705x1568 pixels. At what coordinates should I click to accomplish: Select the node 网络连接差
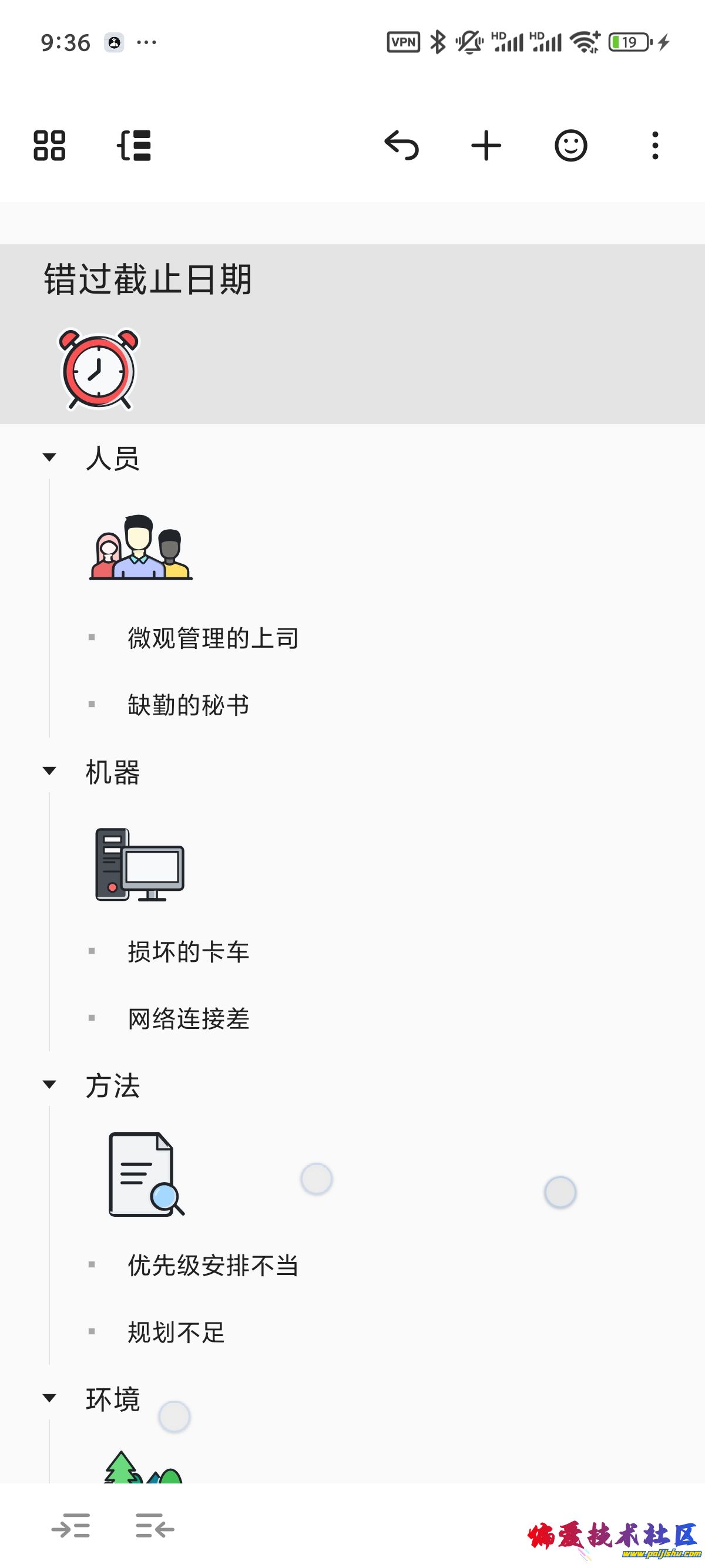(x=189, y=1018)
